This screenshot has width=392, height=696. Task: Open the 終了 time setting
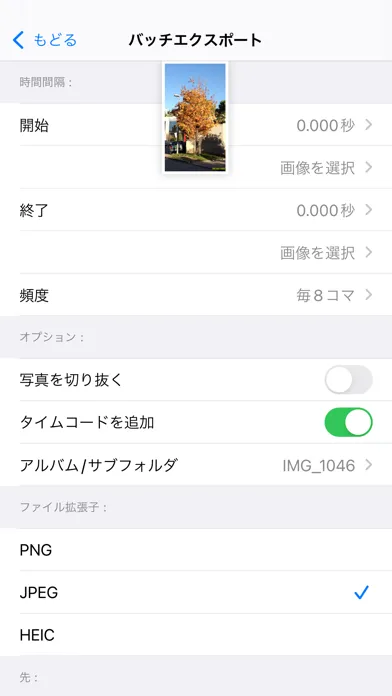[x=196, y=210]
